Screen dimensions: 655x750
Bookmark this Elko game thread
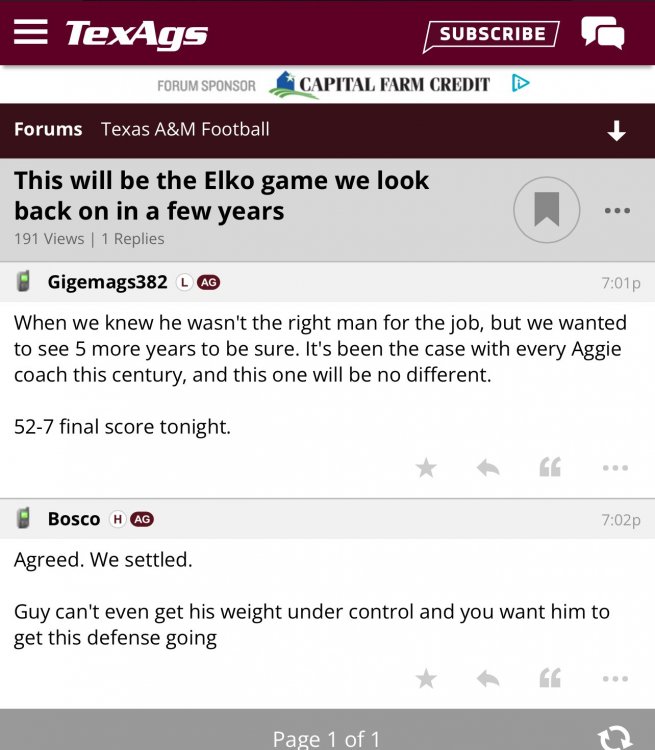point(546,210)
